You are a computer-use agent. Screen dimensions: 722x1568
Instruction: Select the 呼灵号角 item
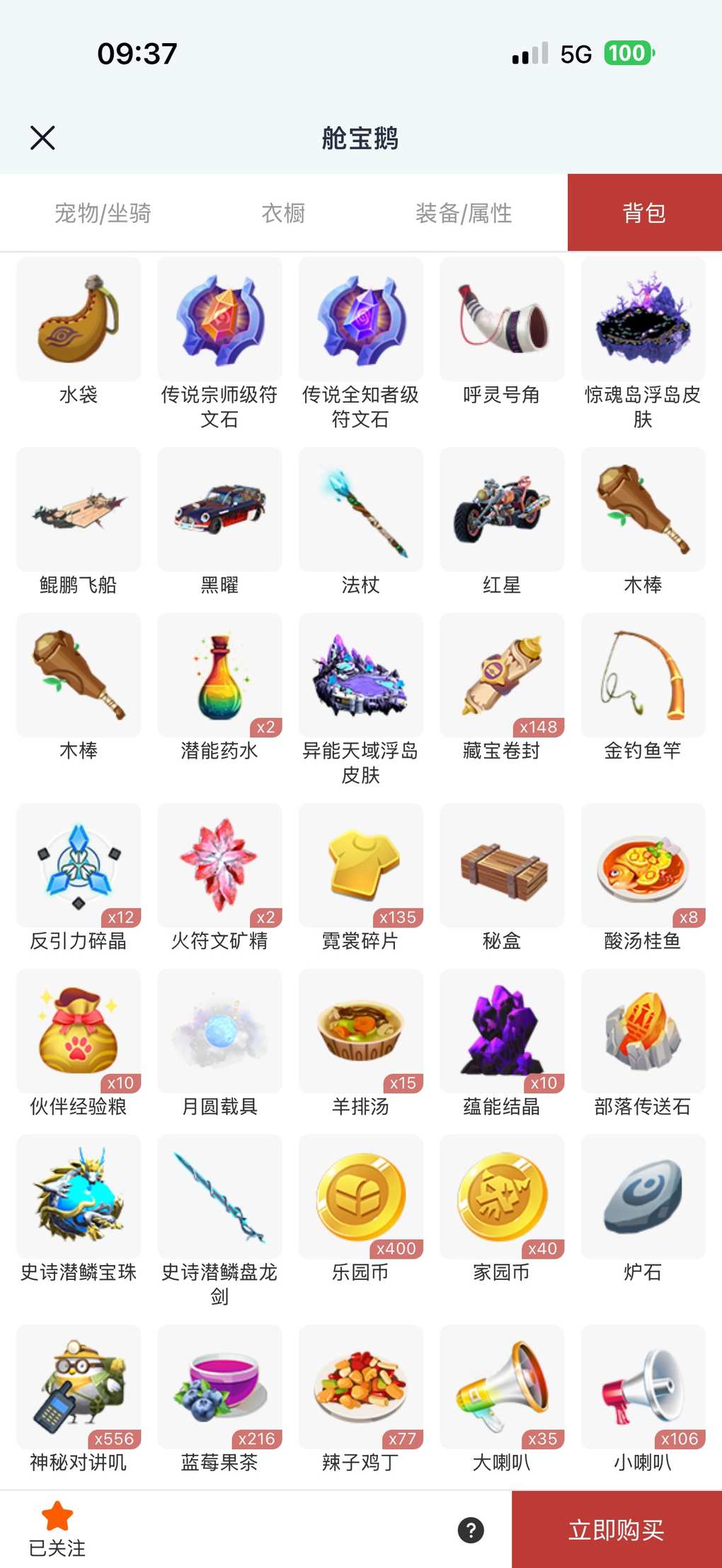pos(502,320)
